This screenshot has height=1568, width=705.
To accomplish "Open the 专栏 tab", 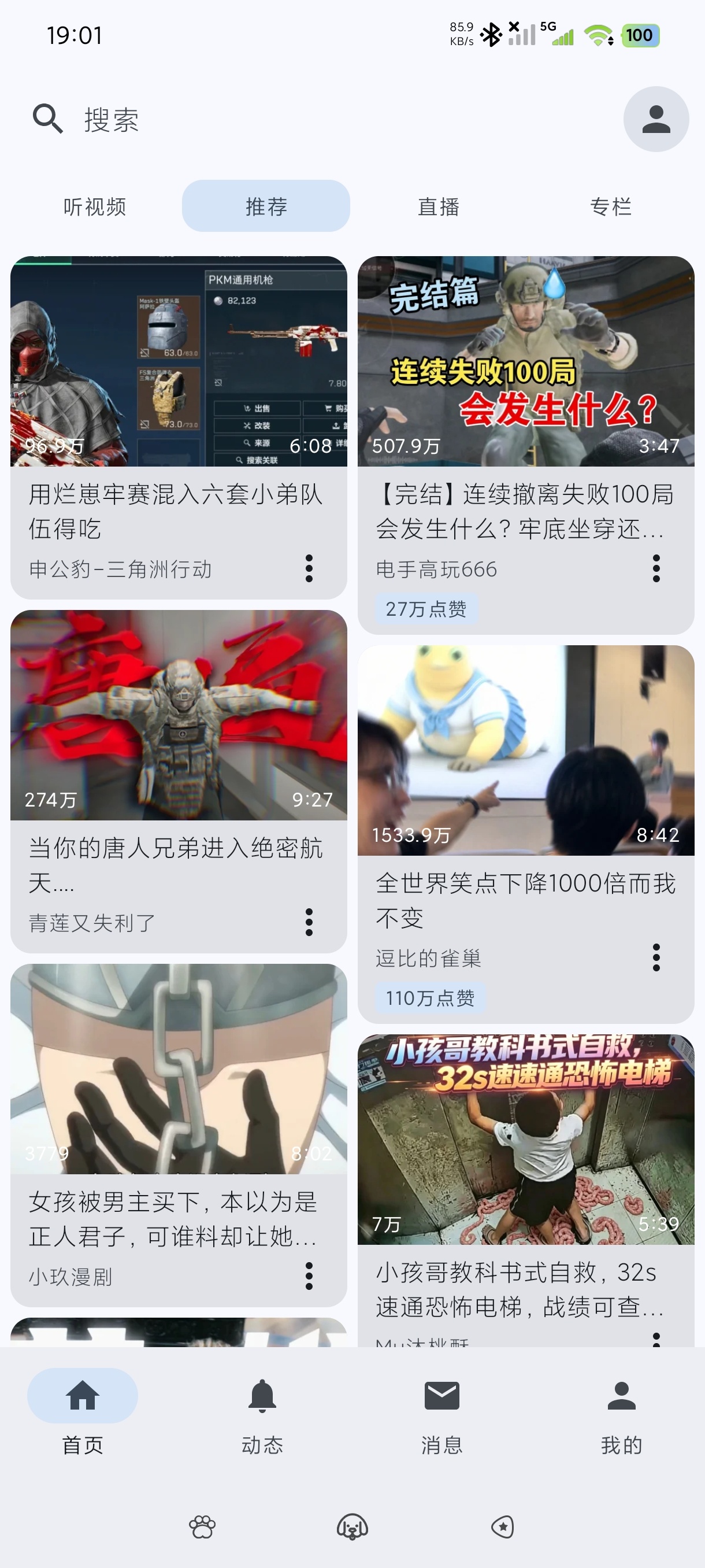I will click(610, 206).
